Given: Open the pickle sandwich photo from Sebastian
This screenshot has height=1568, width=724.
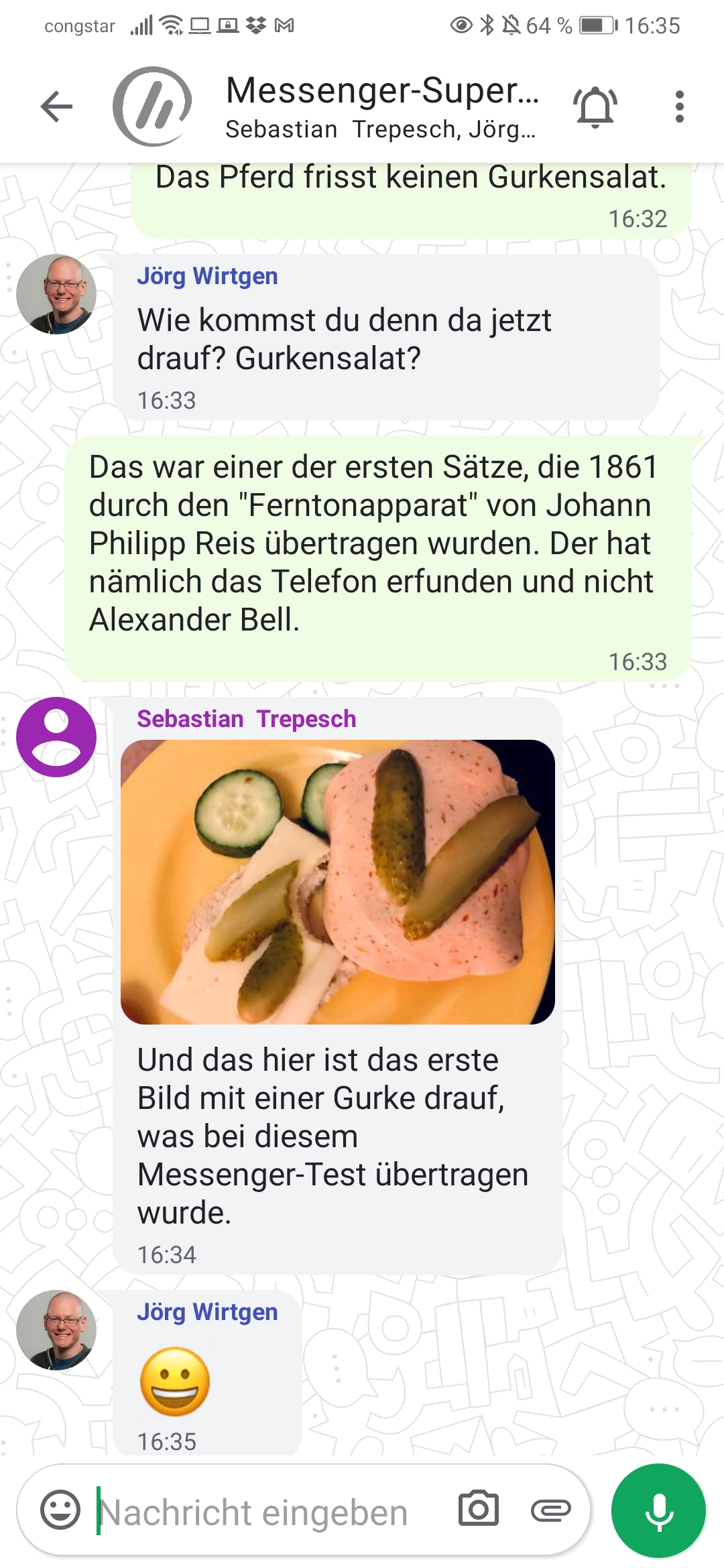Looking at the screenshot, I should click(x=337, y=882).
